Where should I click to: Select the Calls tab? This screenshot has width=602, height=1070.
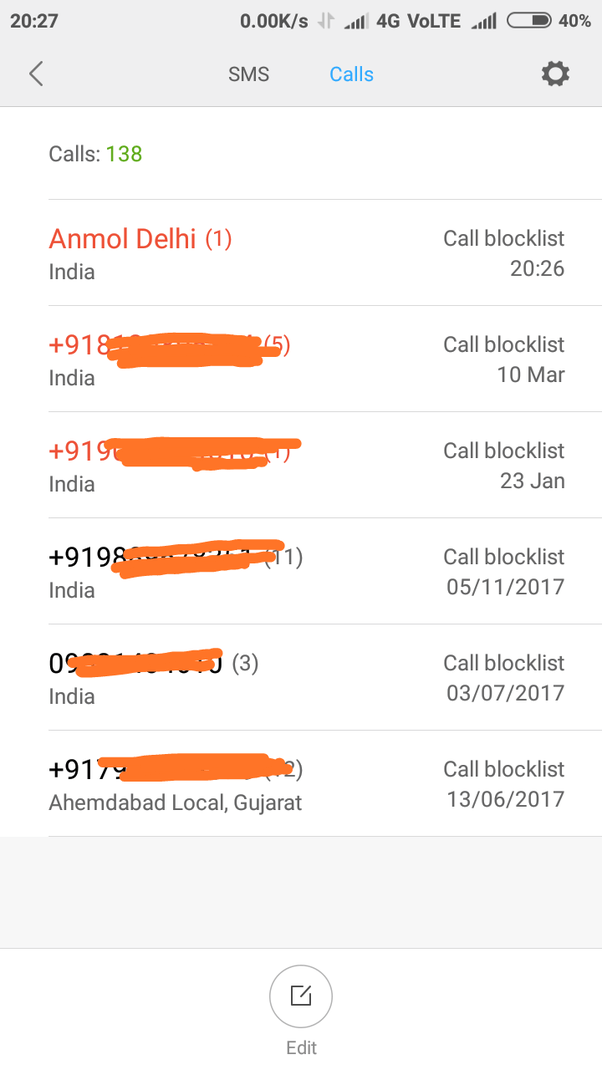tap(352, 74)
